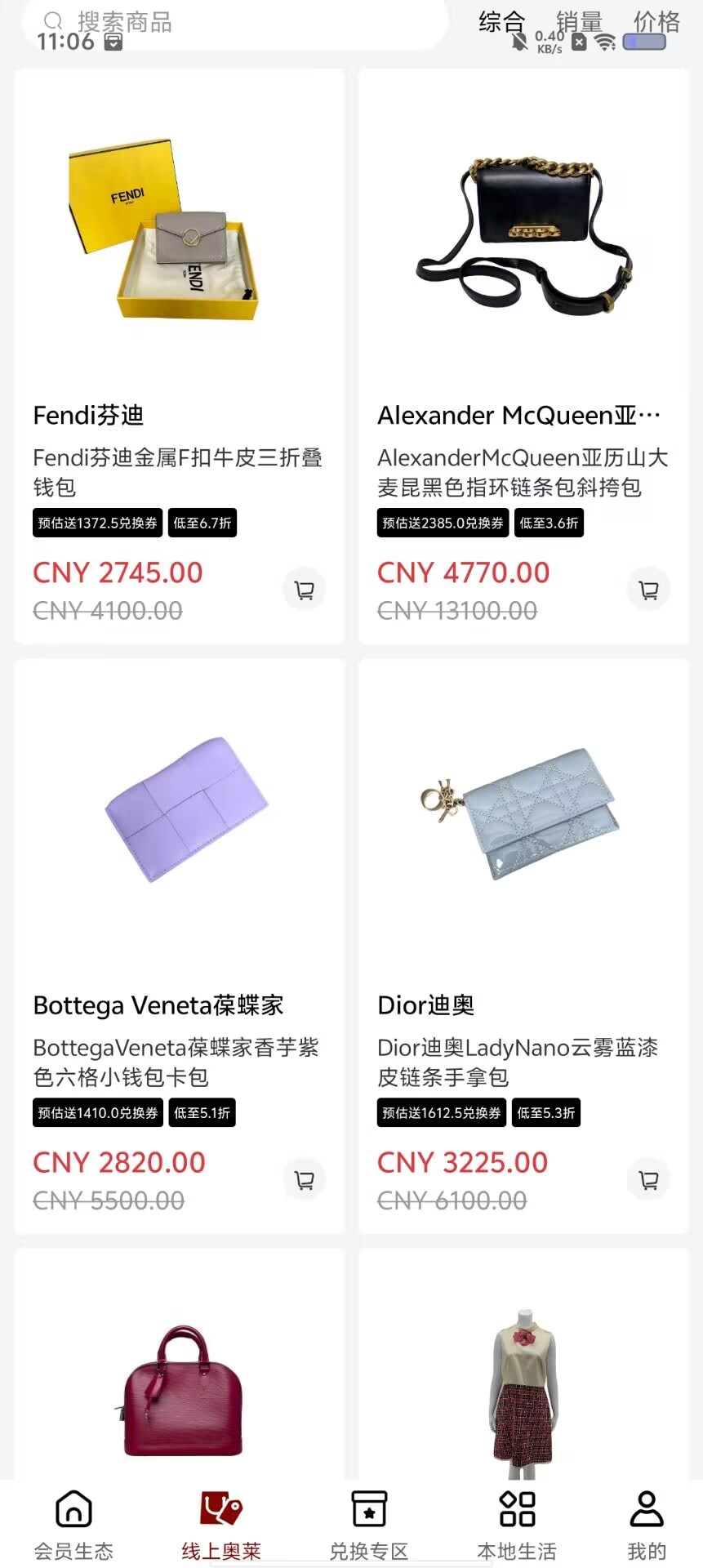
Task: Add the Dior clutch to cart
Action: point(649,1179)
